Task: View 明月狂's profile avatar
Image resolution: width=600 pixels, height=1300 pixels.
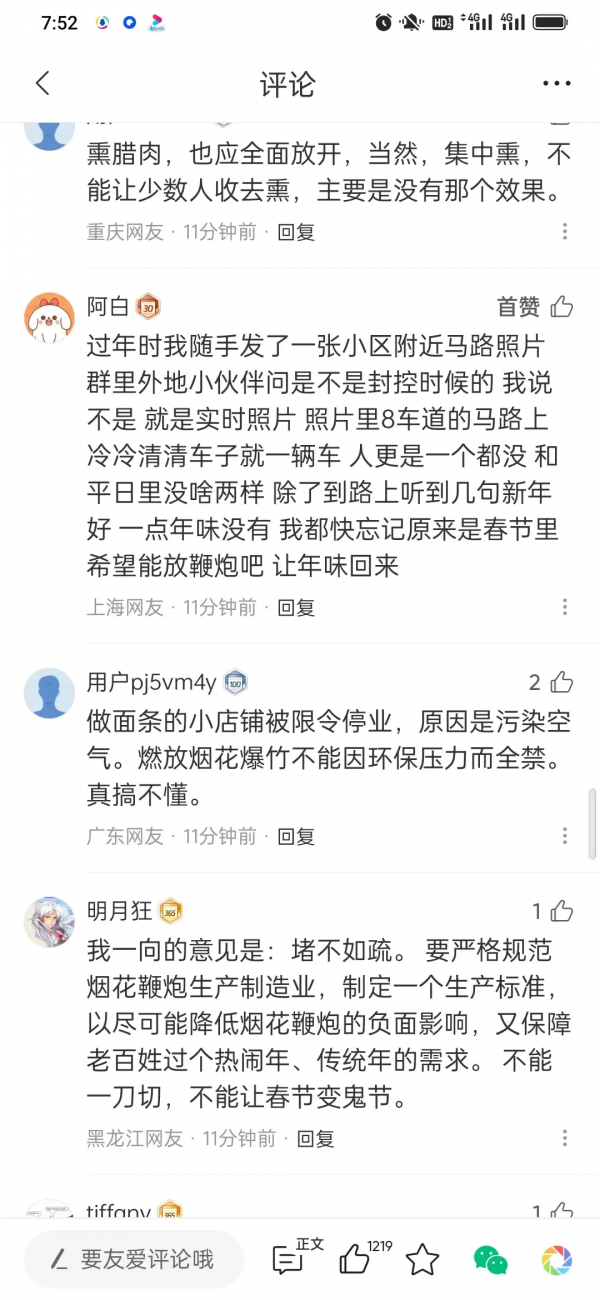Action: (x=49, y=922)
